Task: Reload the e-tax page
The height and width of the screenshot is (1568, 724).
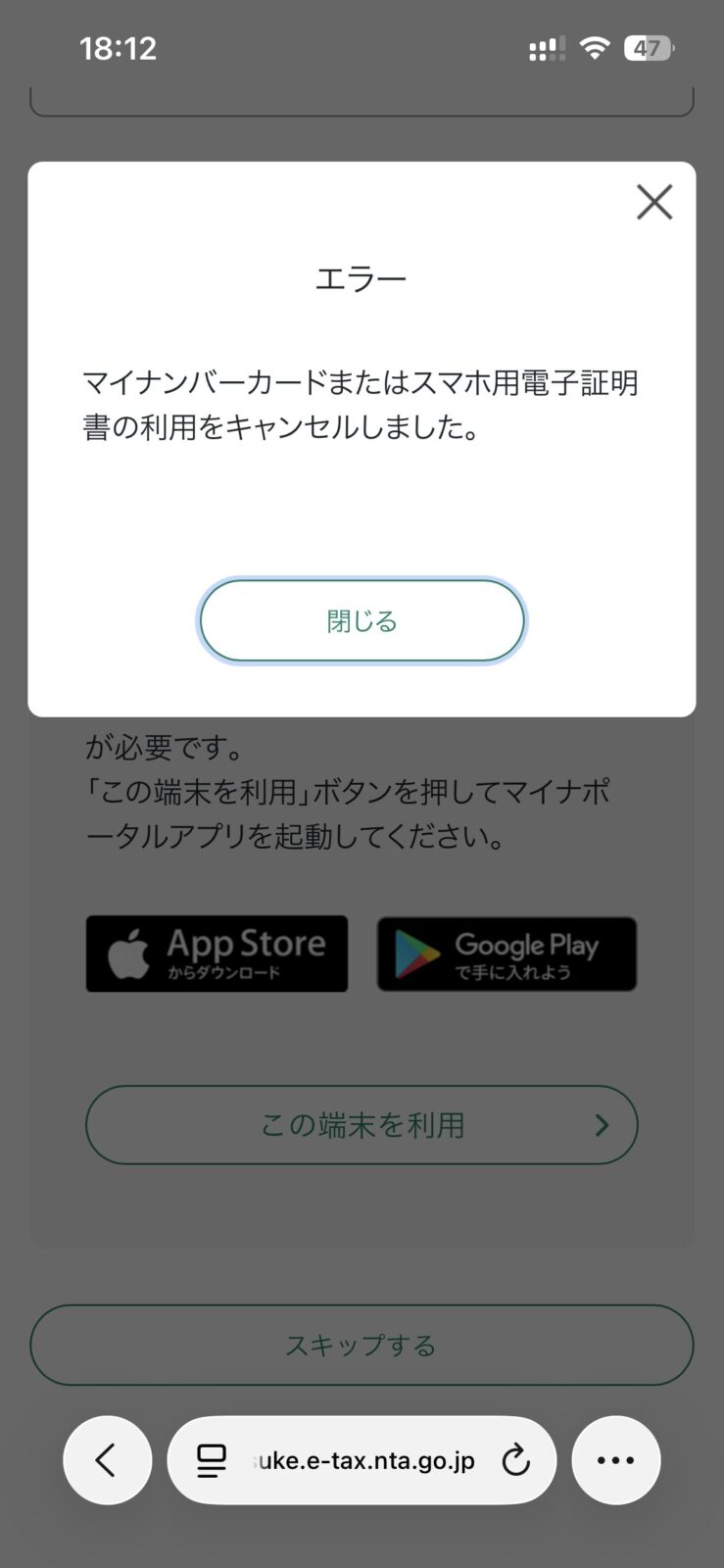Action: click(515, 1461)
